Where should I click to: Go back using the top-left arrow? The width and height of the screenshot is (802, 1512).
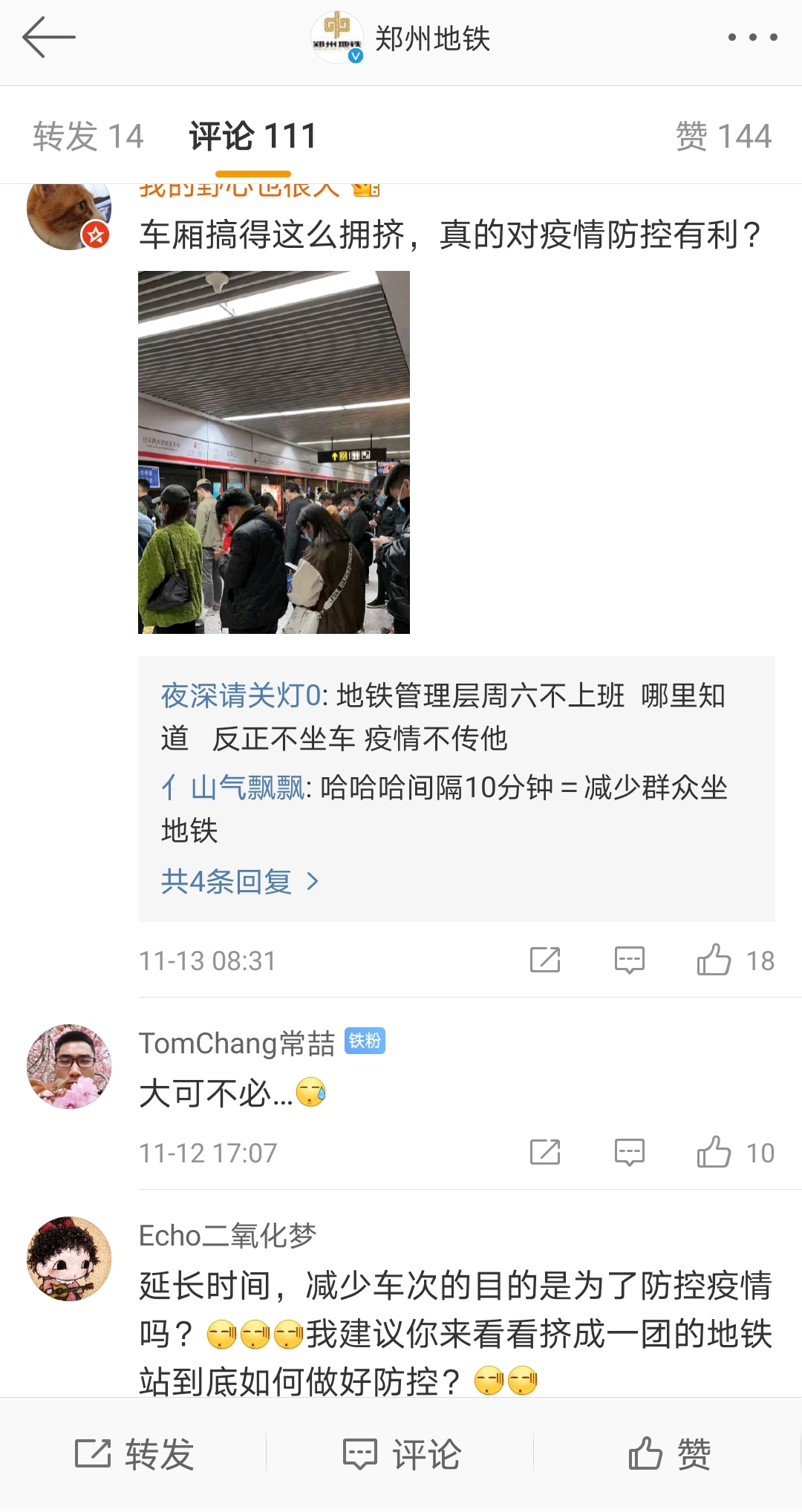point(49,37)
